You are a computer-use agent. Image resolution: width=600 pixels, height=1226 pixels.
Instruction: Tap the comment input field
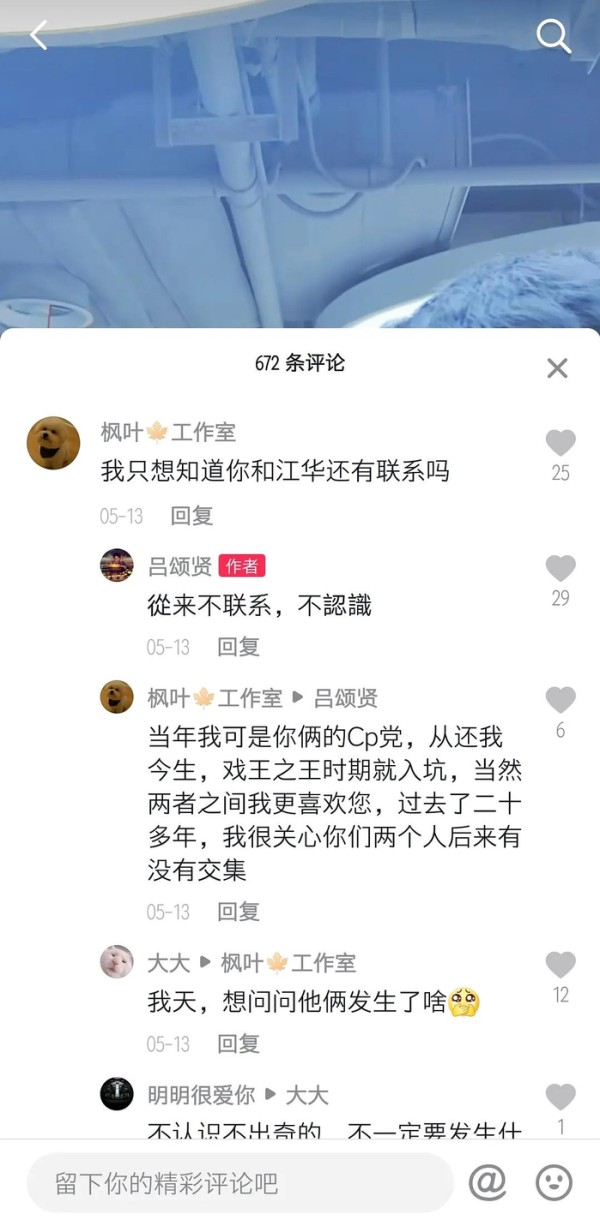point(240,1183)
